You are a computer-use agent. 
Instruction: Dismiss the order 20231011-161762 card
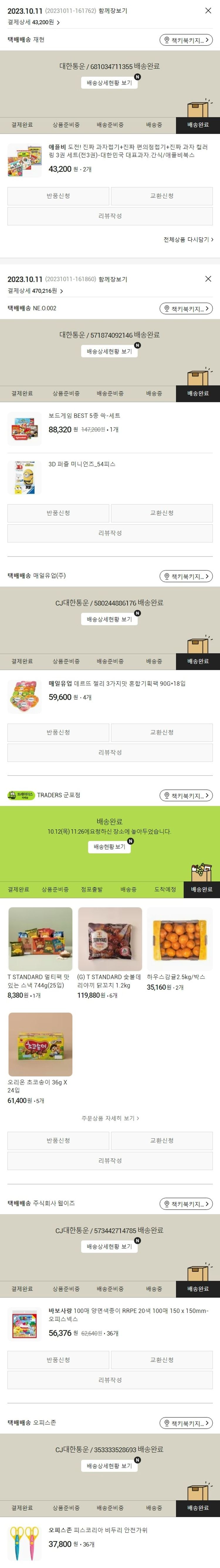(208, 10)
